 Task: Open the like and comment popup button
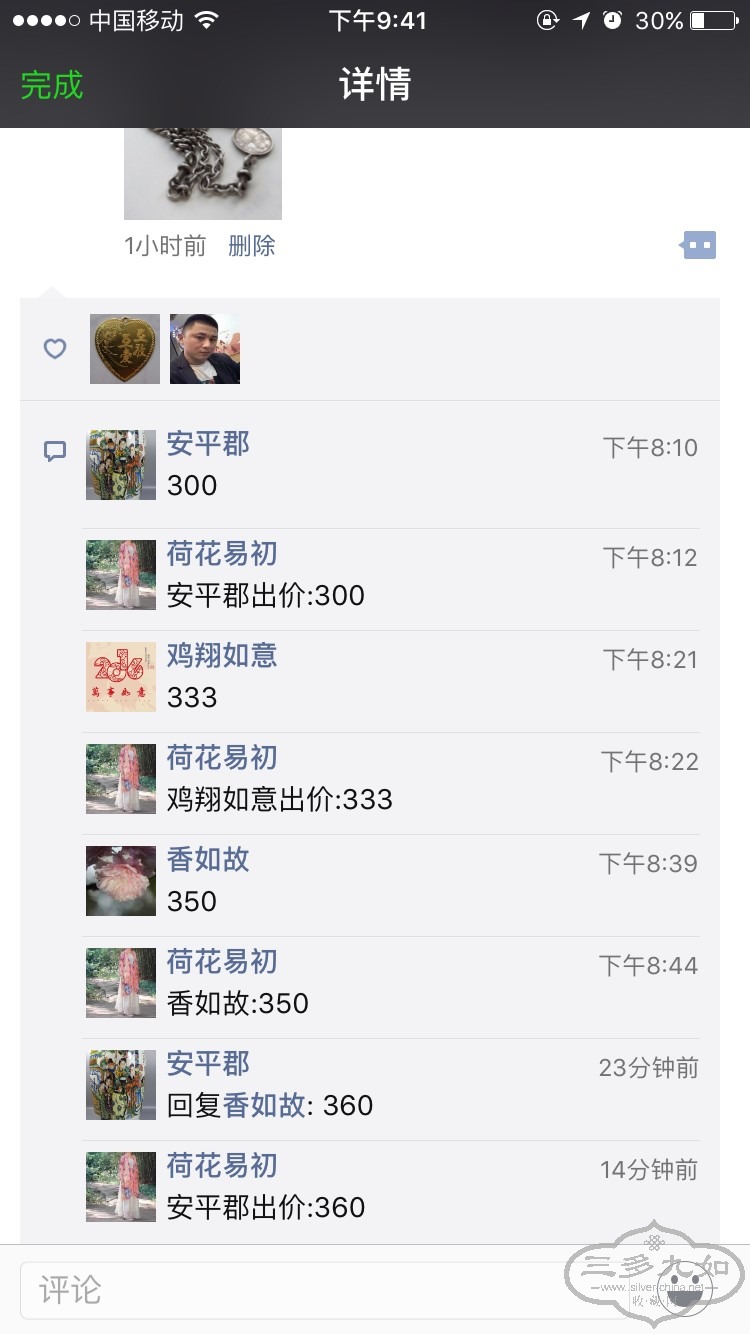(x=699, y=245)
